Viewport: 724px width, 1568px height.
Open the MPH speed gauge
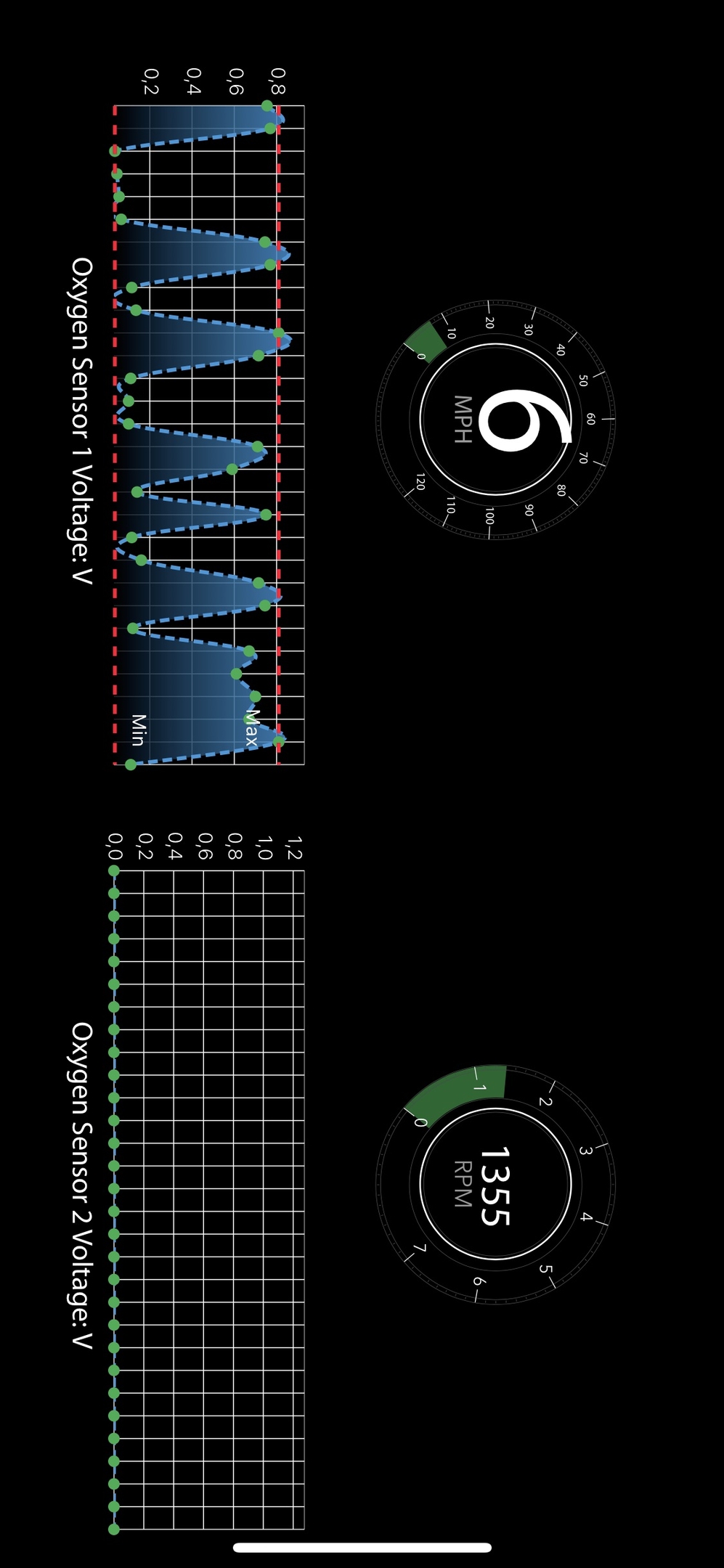click(x=495, y=420)
